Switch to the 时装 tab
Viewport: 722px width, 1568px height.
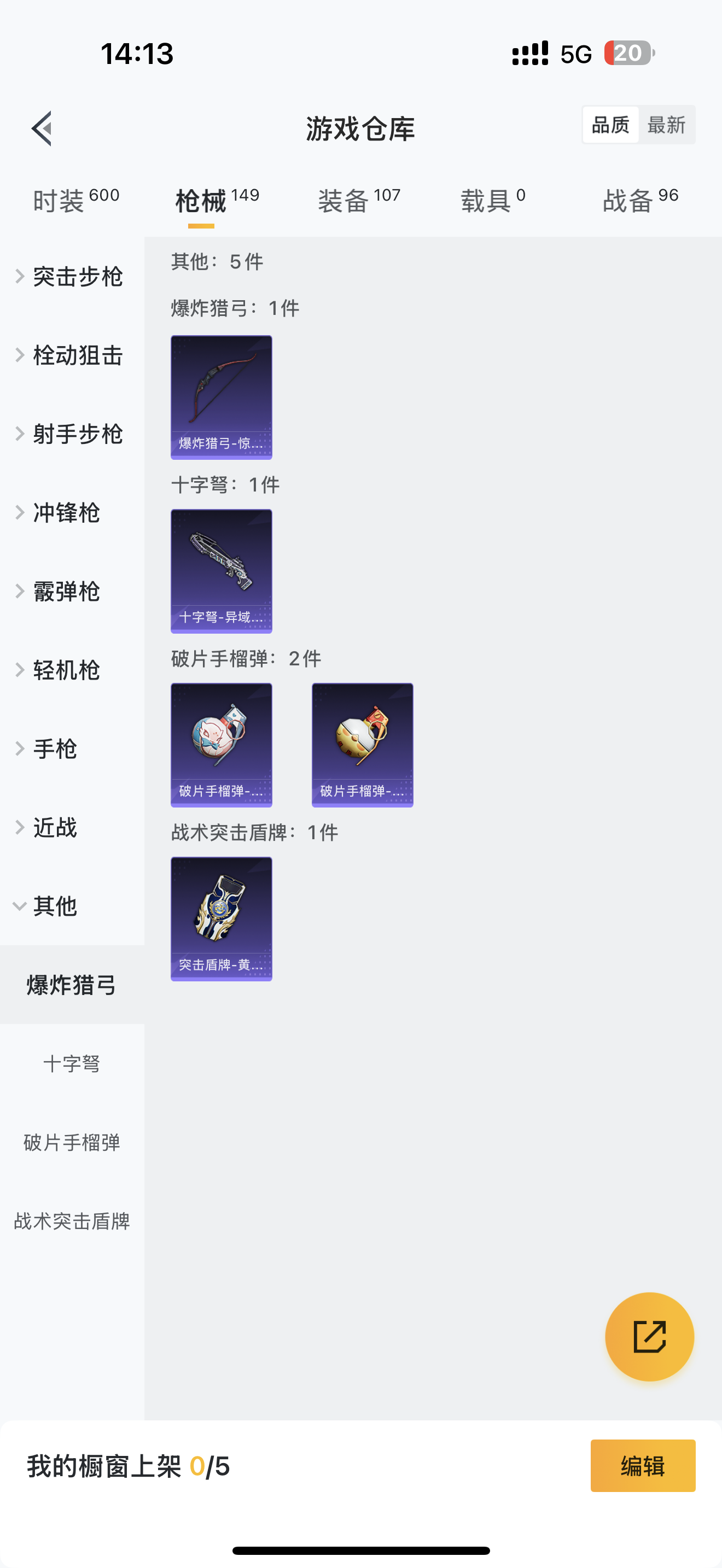point(75,200)
